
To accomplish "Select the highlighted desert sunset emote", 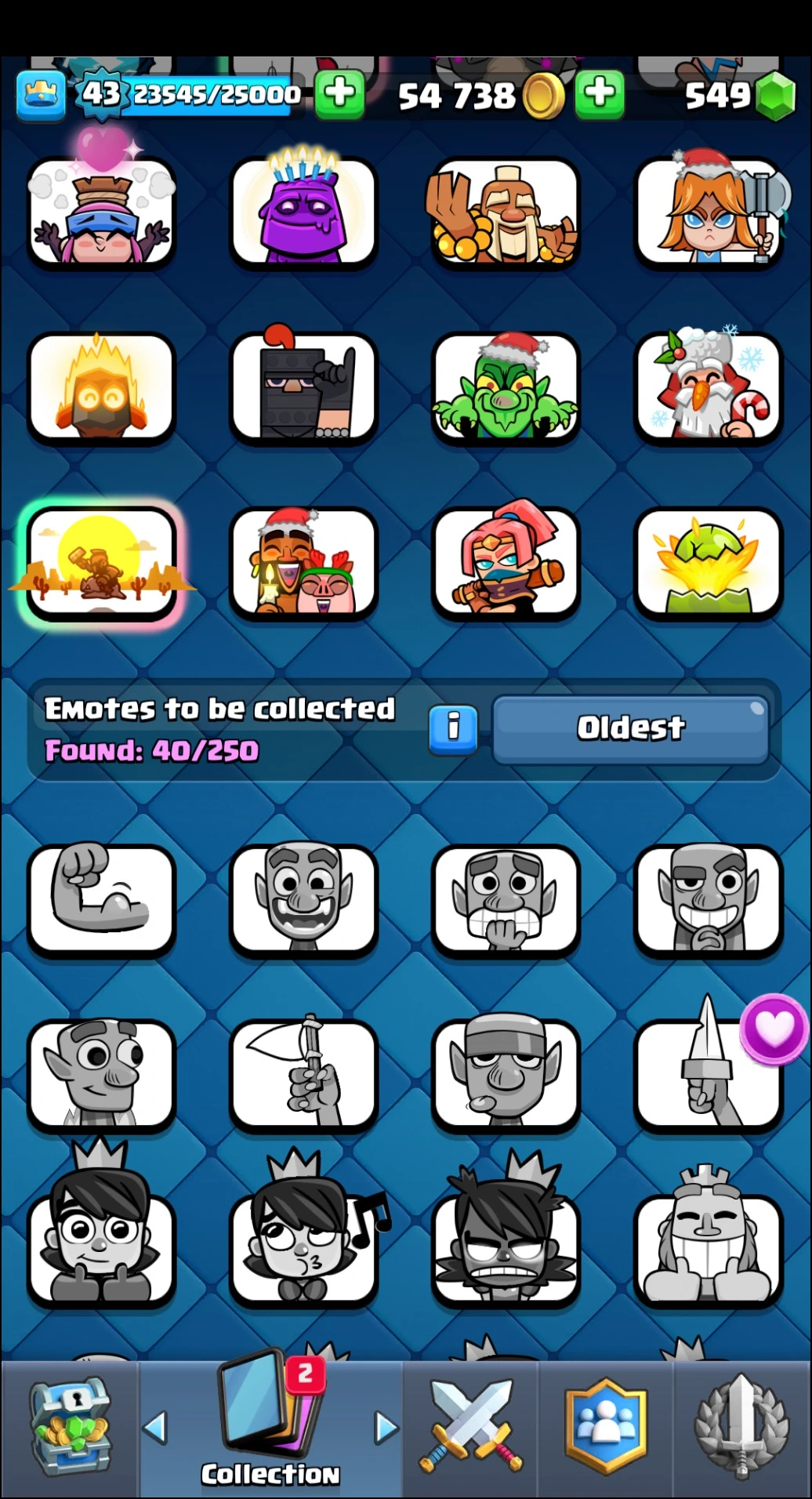I will (101, 563).
